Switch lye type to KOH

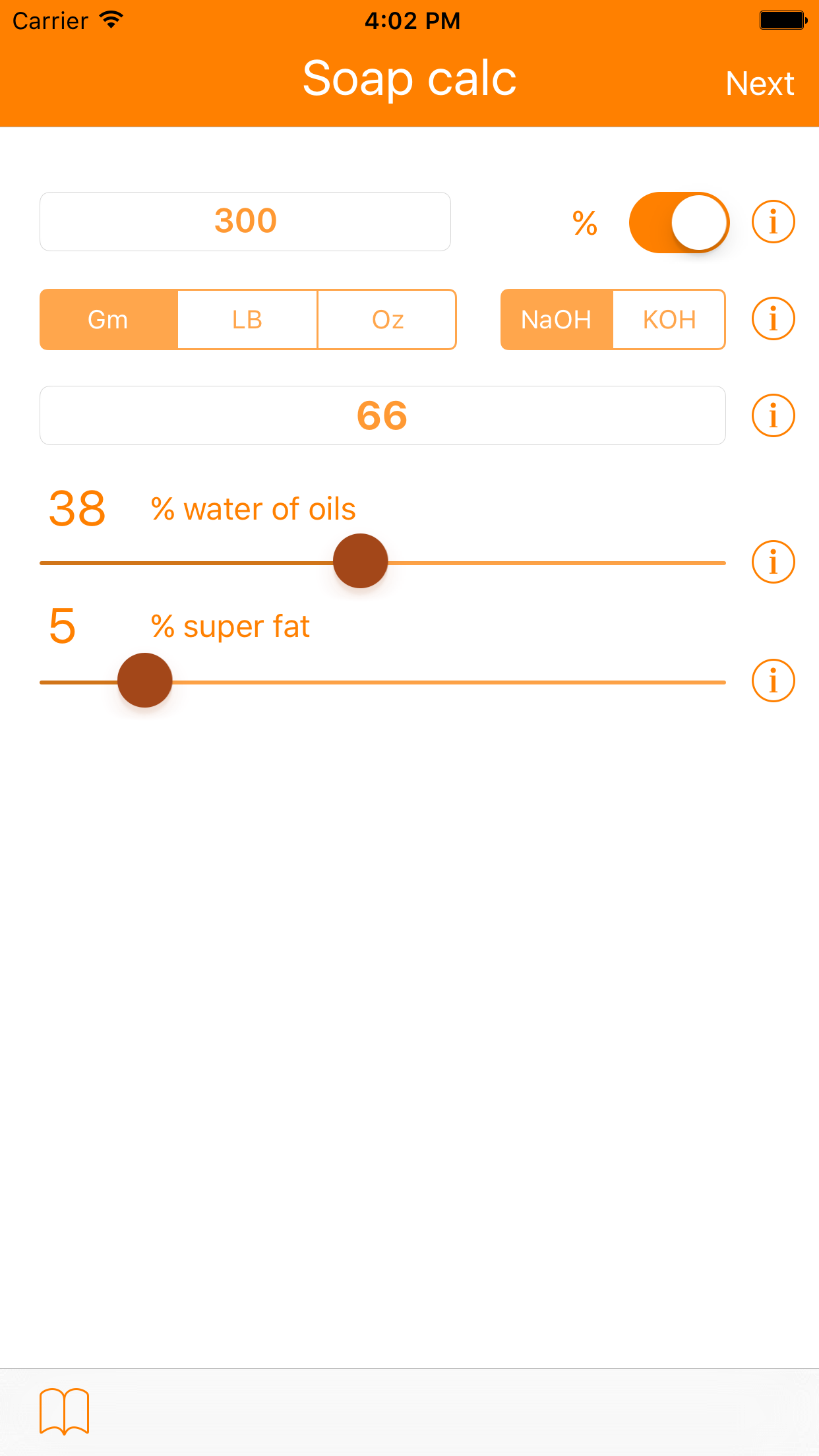(669, 320)
